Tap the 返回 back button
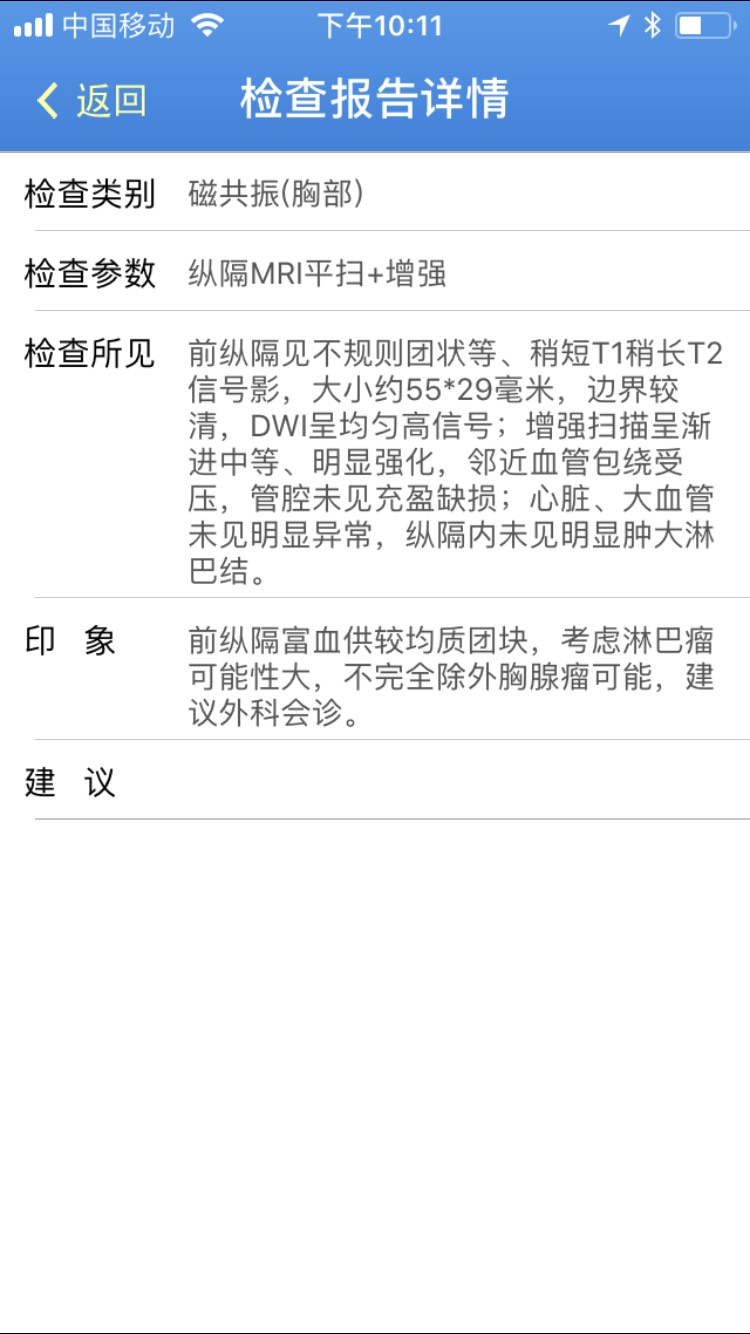Viewport: 750px width, 1334px height. coord(92,100)
